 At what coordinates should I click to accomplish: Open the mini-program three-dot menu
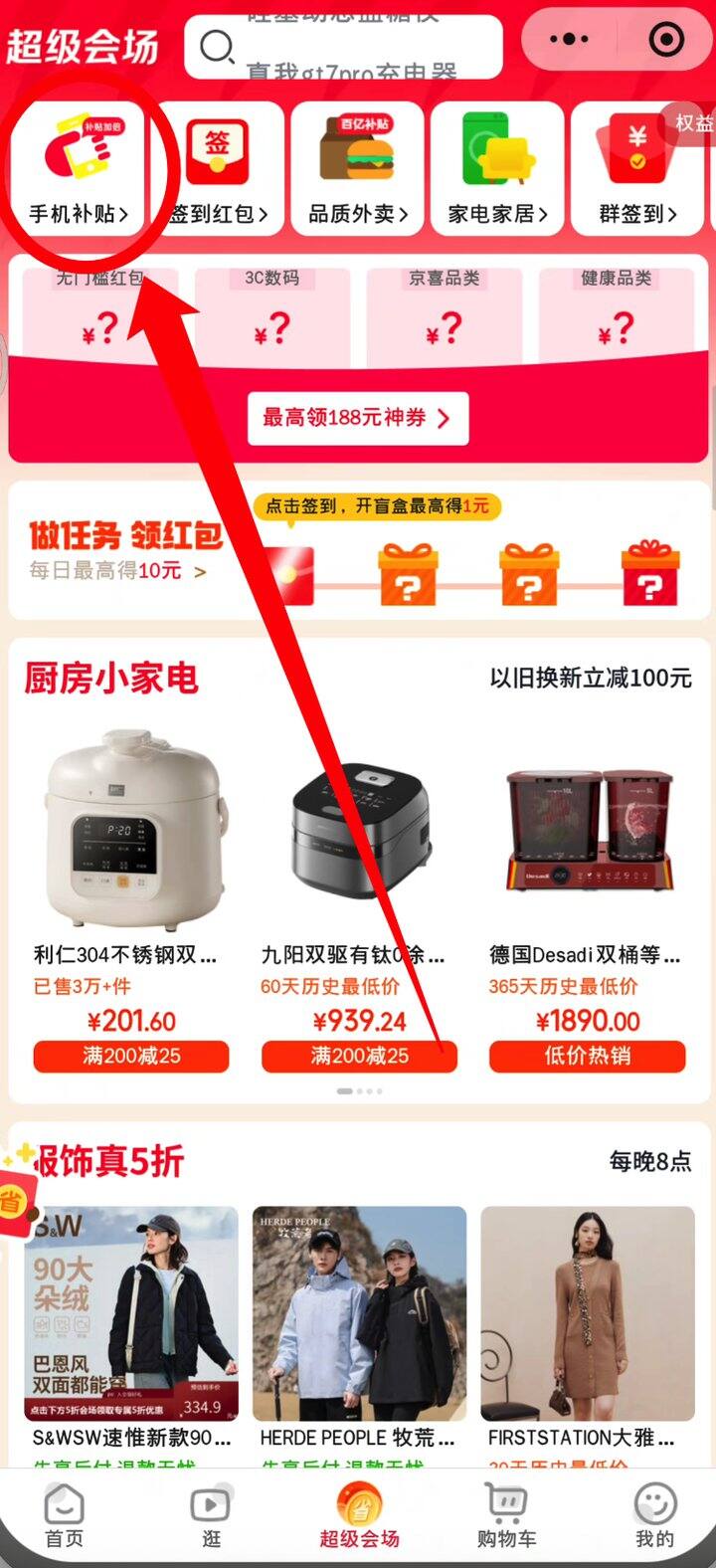coord(569,40)
